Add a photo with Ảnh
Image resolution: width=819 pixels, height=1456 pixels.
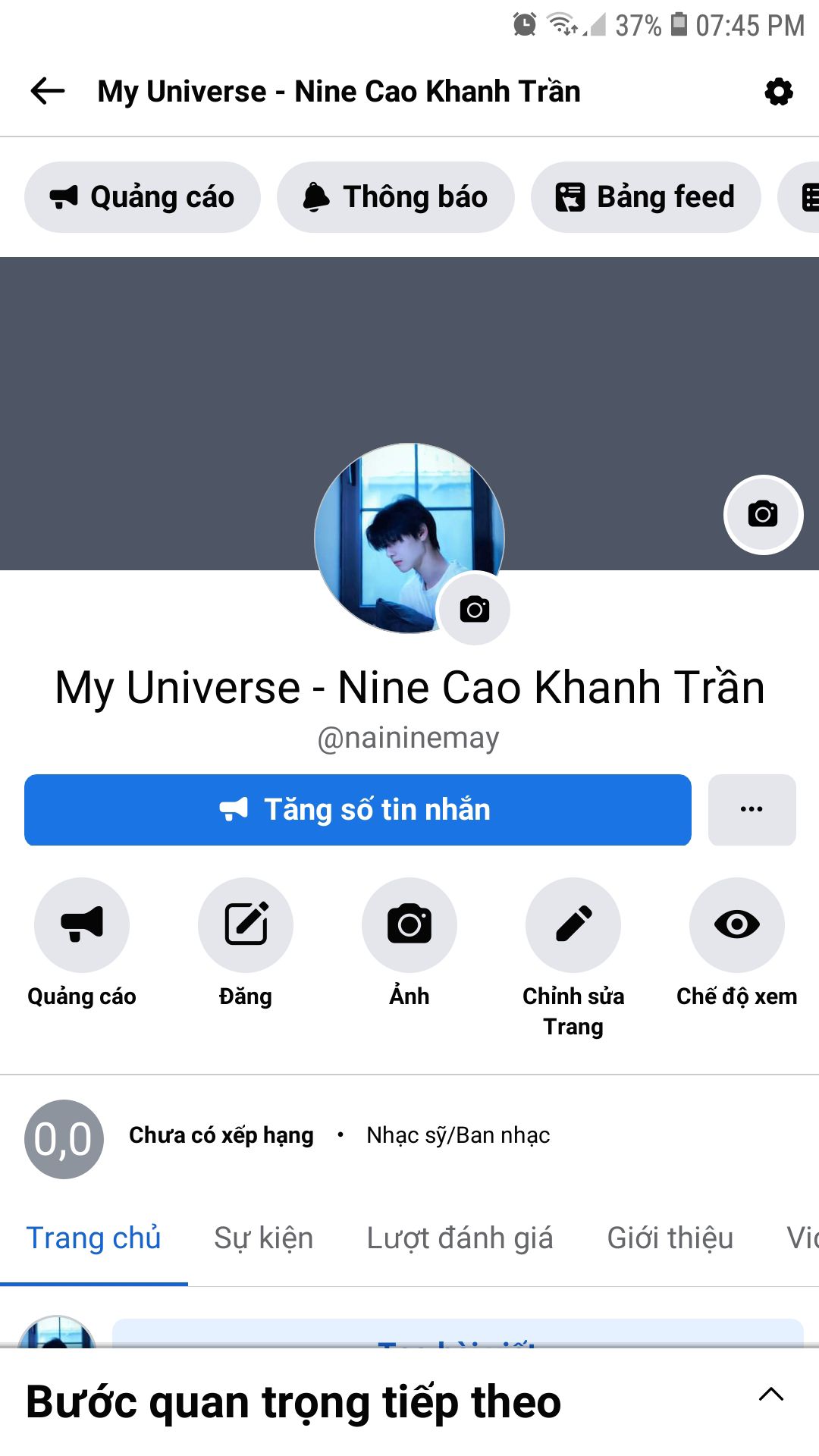[x=409, y=925]
